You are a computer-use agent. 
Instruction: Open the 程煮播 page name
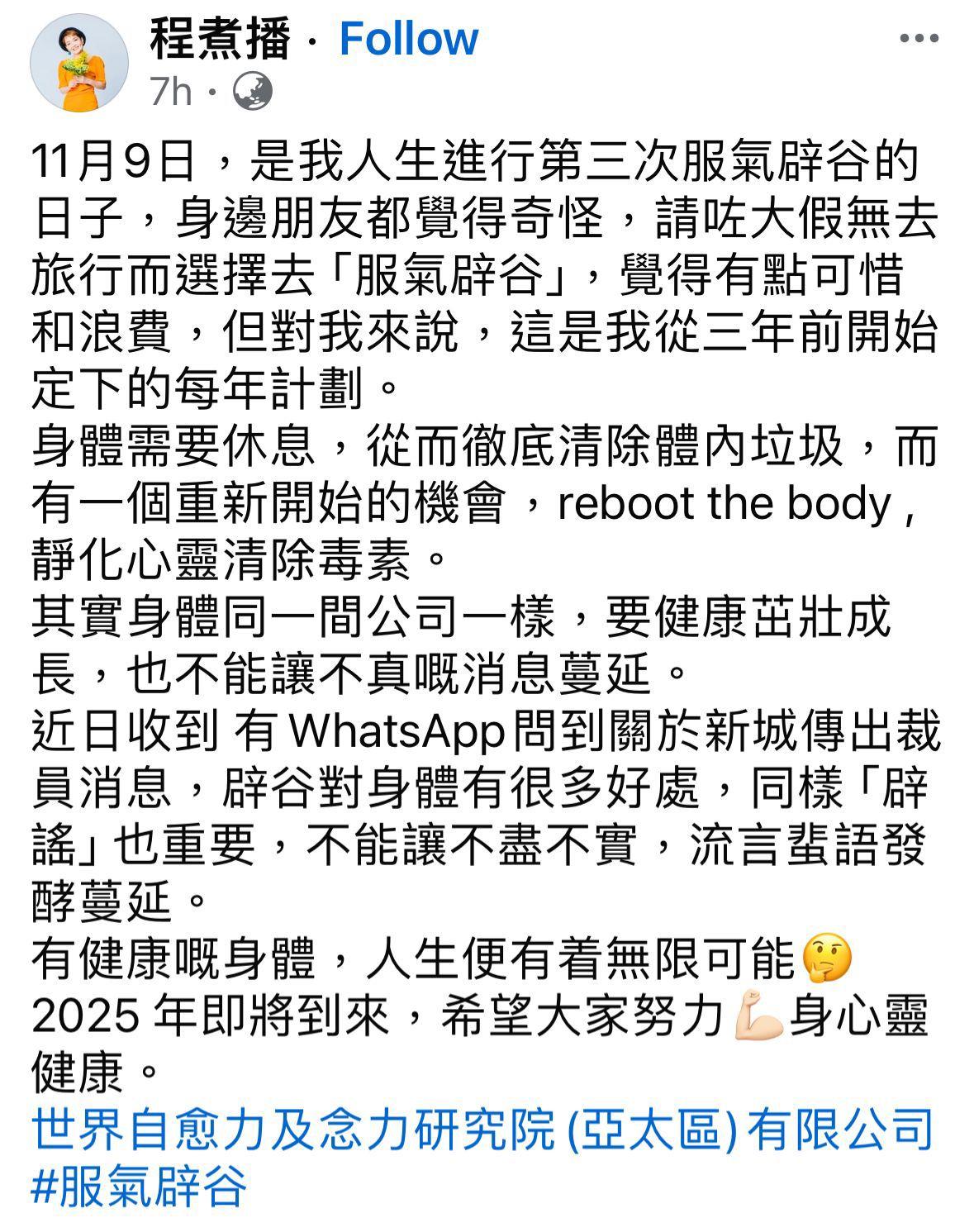click(221, 39)
